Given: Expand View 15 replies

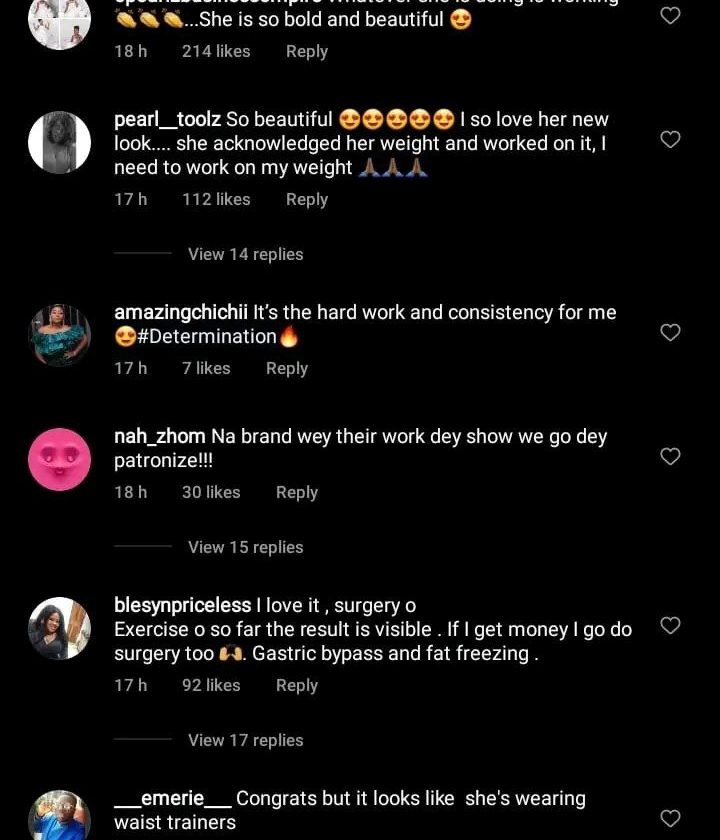Looking at the screenshot, I should (x=245, y=547).
